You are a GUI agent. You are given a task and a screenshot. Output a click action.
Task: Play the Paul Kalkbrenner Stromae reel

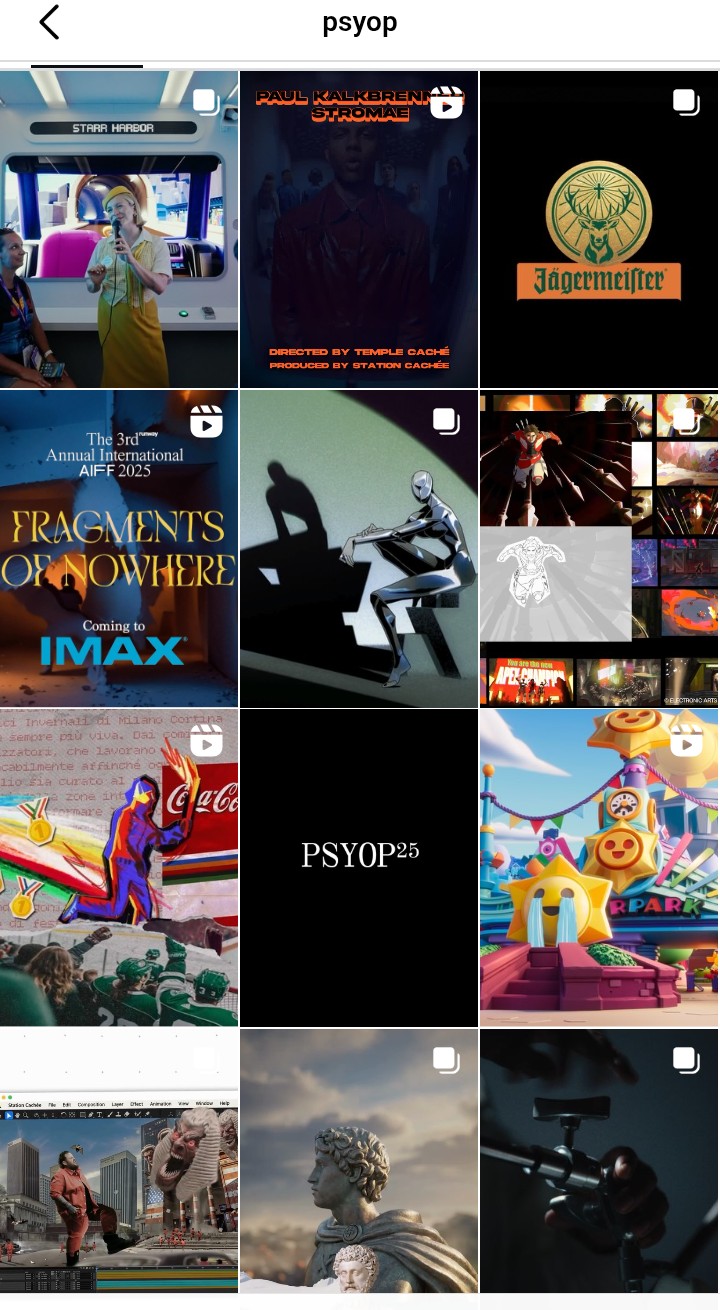point(359,229)
